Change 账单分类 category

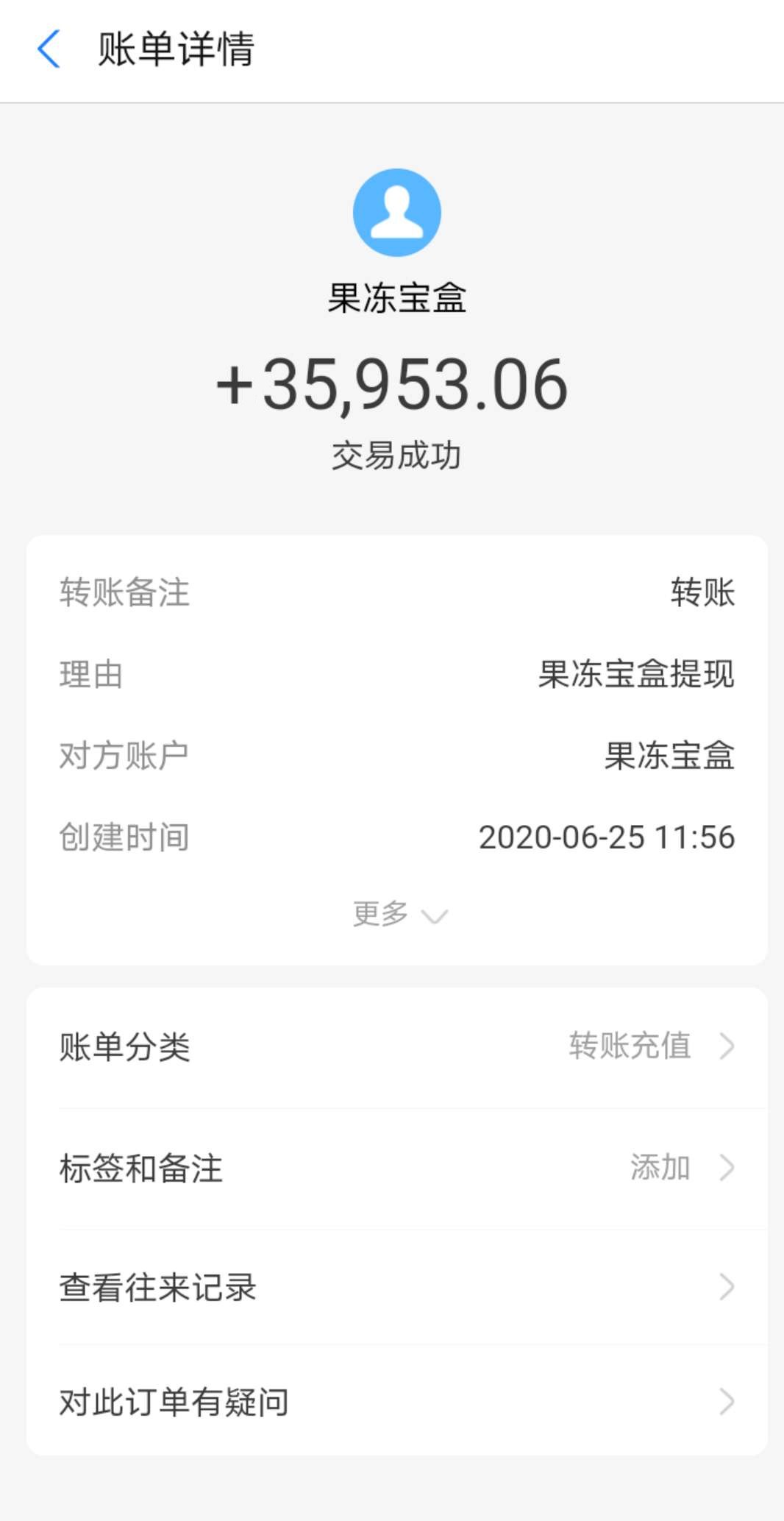(x=397, y=1046)
